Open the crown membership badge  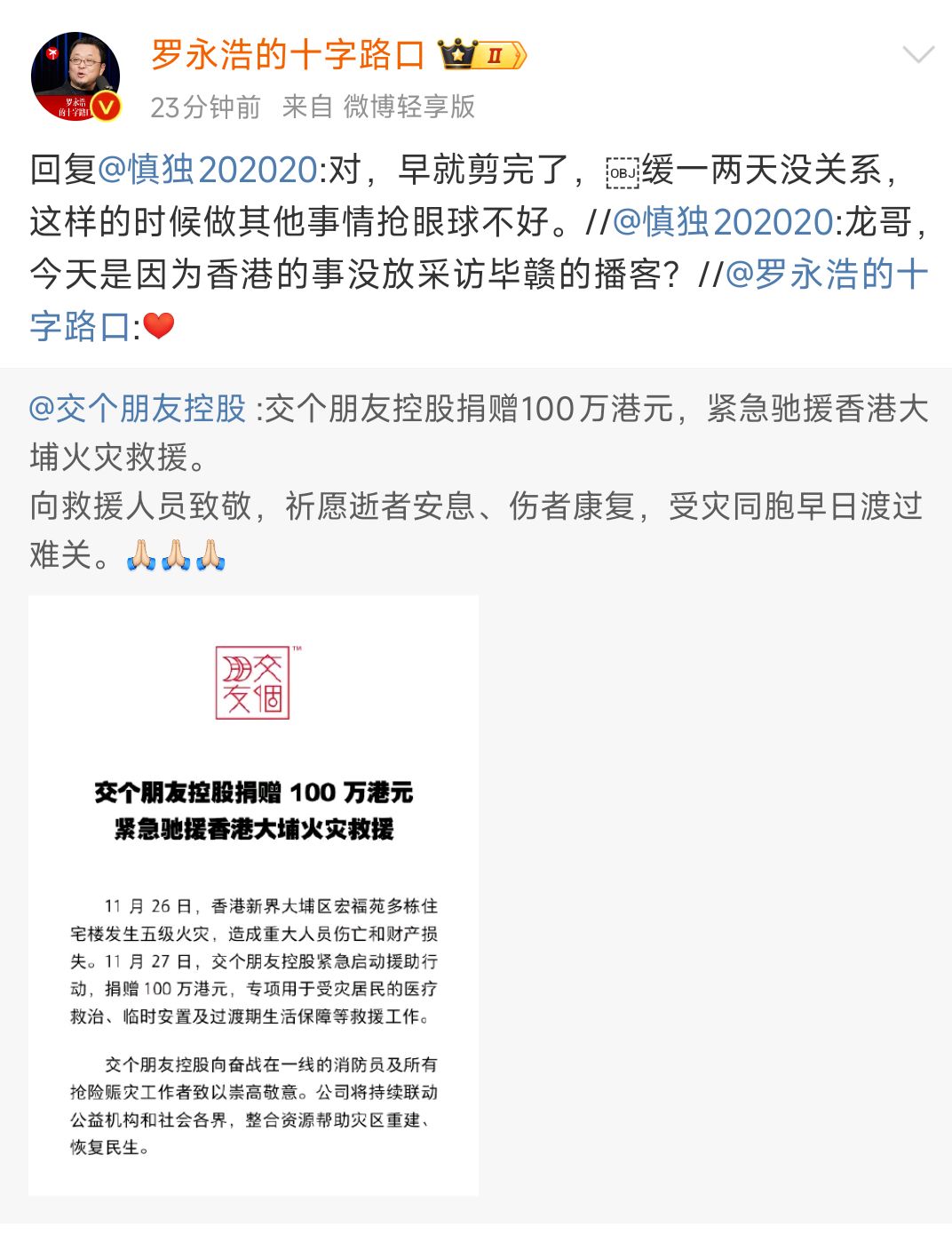(483, 56)
